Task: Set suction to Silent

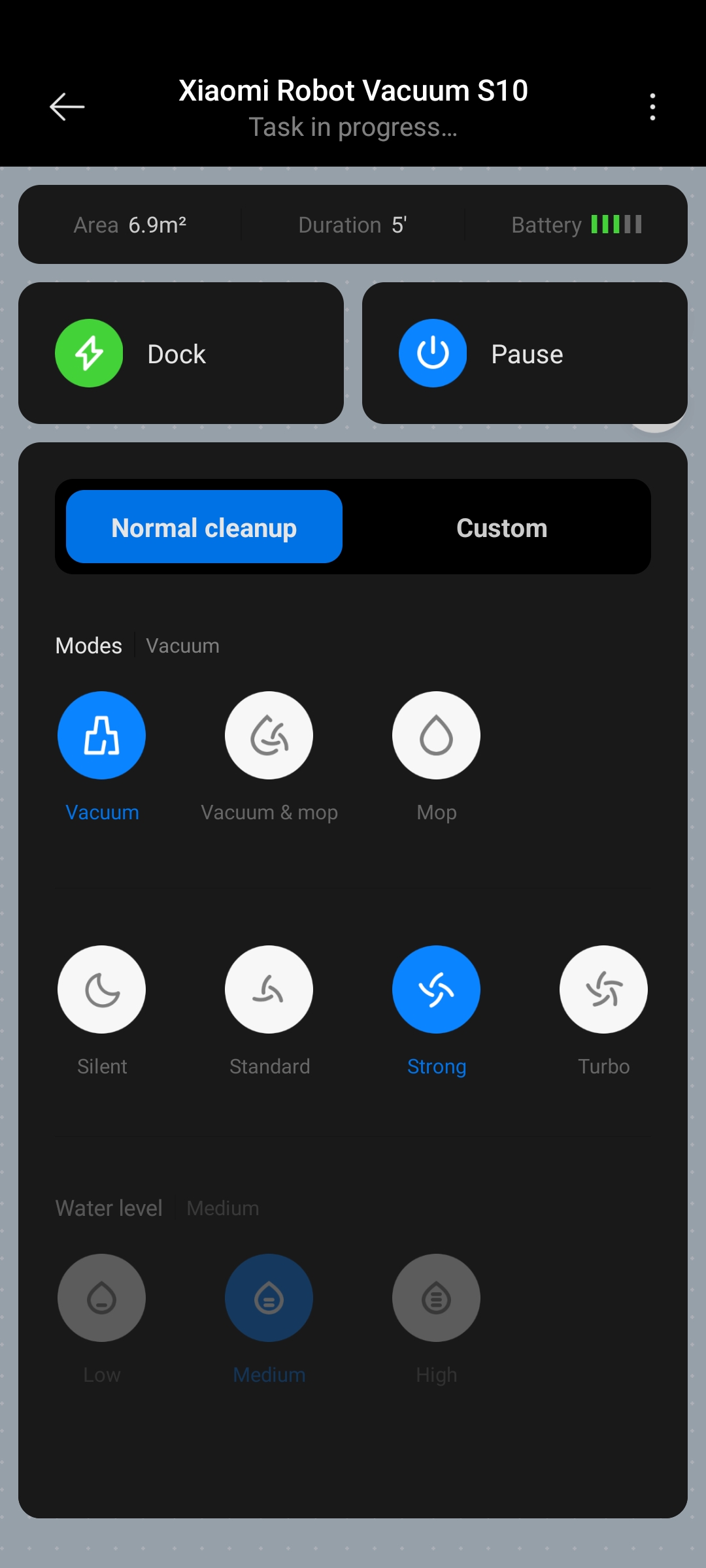Action: pyautogui.click(x=102, y=989)
